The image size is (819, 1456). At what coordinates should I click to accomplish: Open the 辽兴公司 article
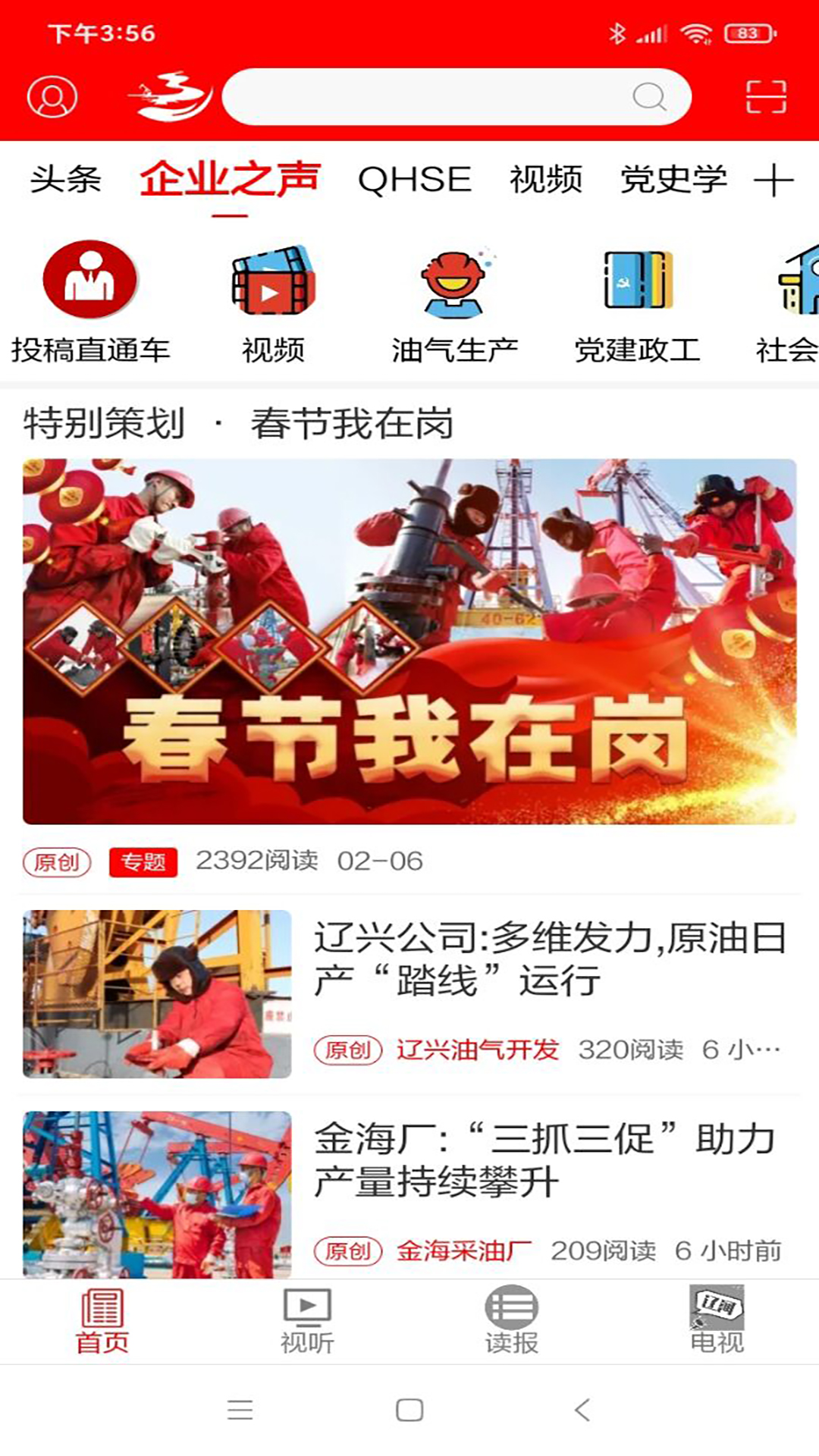pos(409,994)
